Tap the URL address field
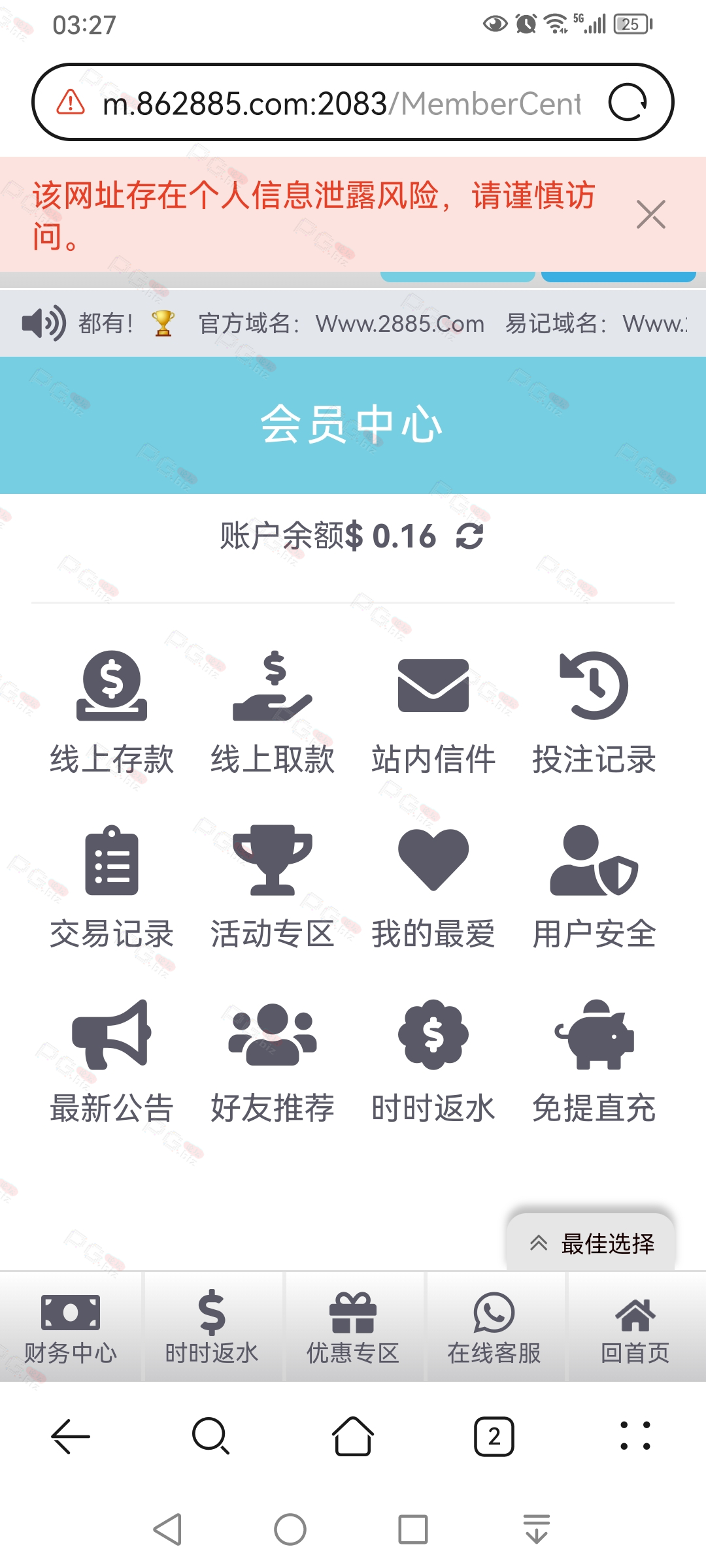This screenshot has width=706, height=1568. click(x=340, y=103)
